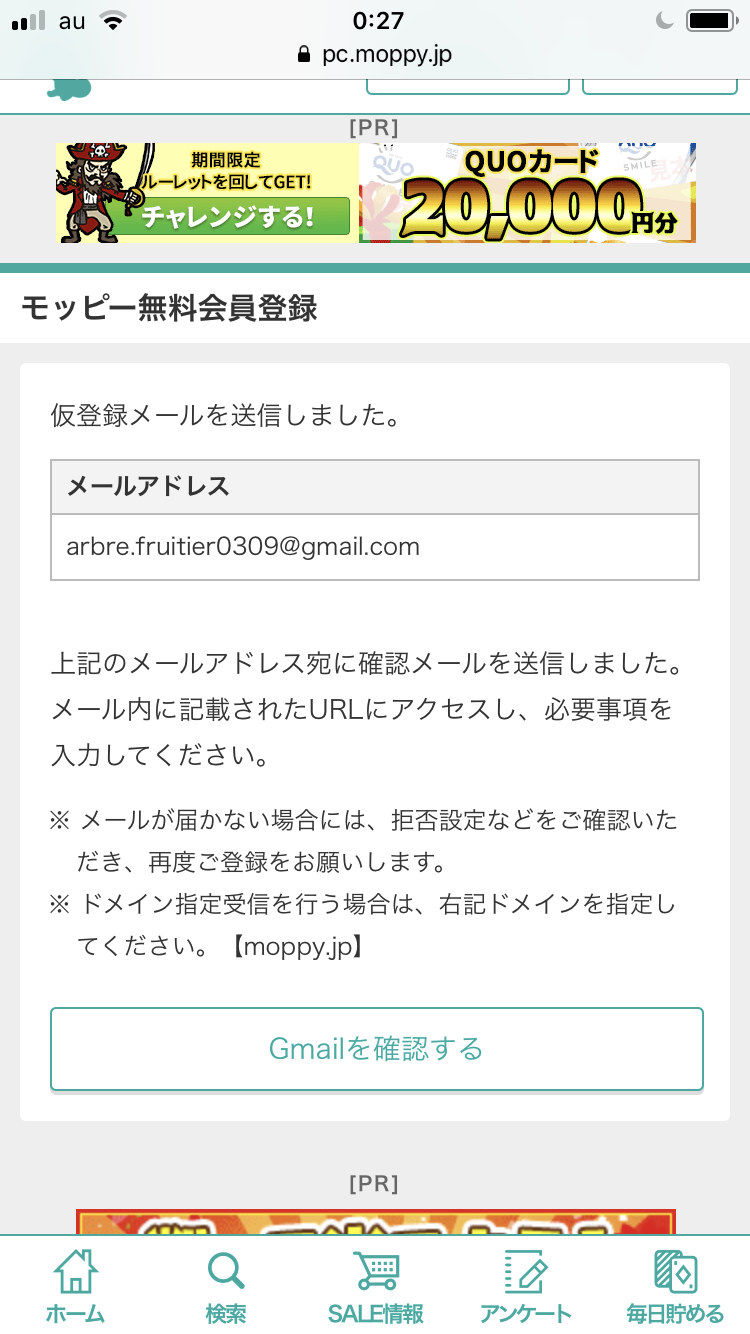Go to the アンケート tab
The height and width of the screenshot is (1334, 750).
tap(525, 1286)
